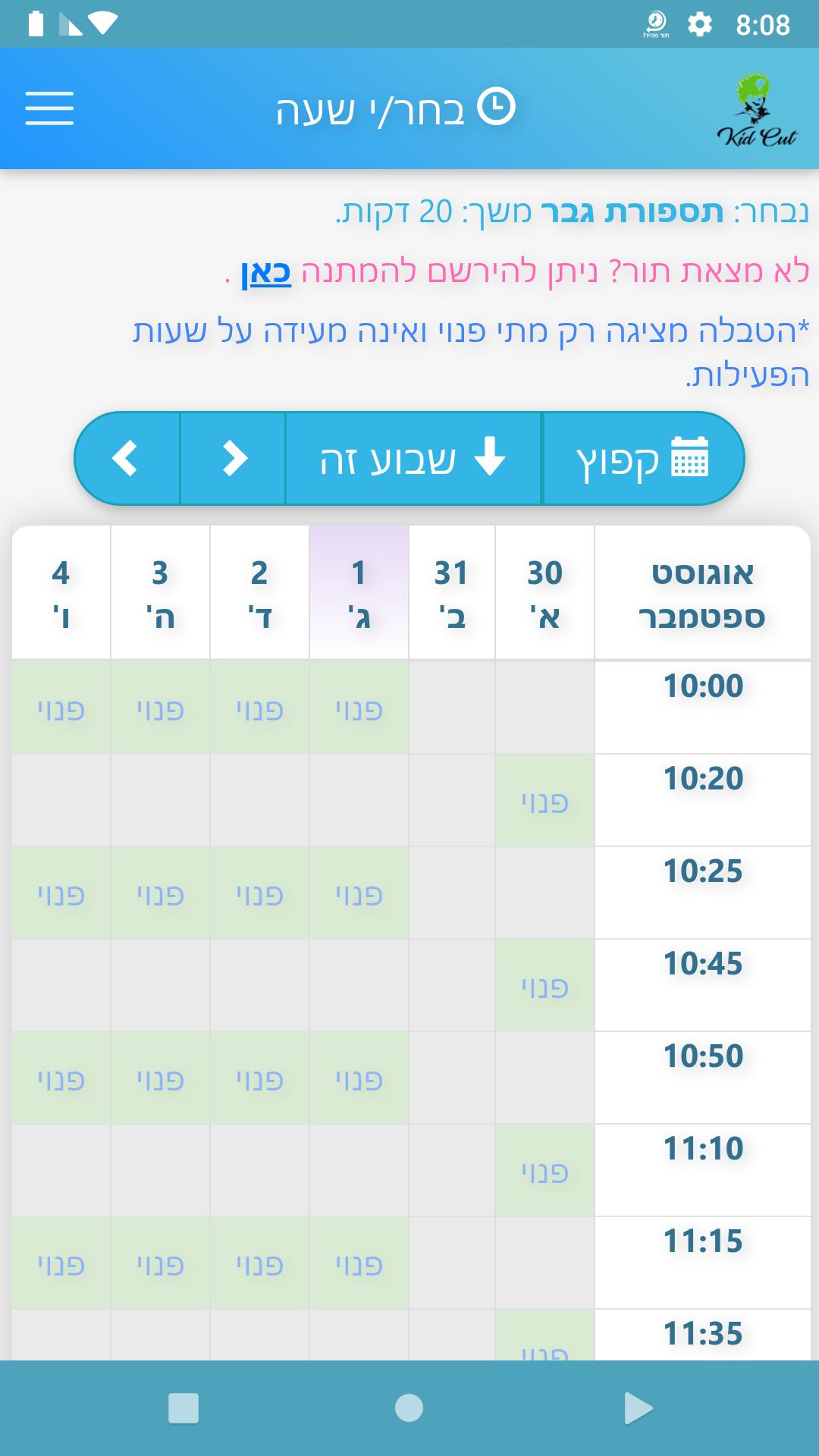
Task: Open the hamburger drawer menu
Action: click(49, 108)
